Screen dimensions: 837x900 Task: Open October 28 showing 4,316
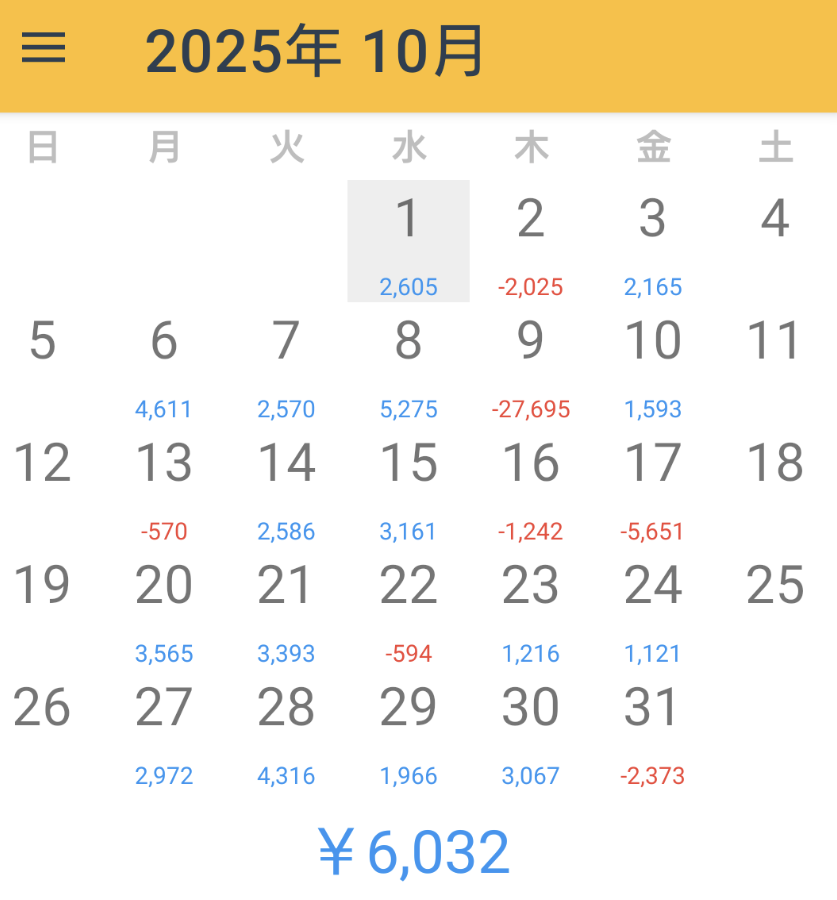pyautogui.click(x=286, y=730)
